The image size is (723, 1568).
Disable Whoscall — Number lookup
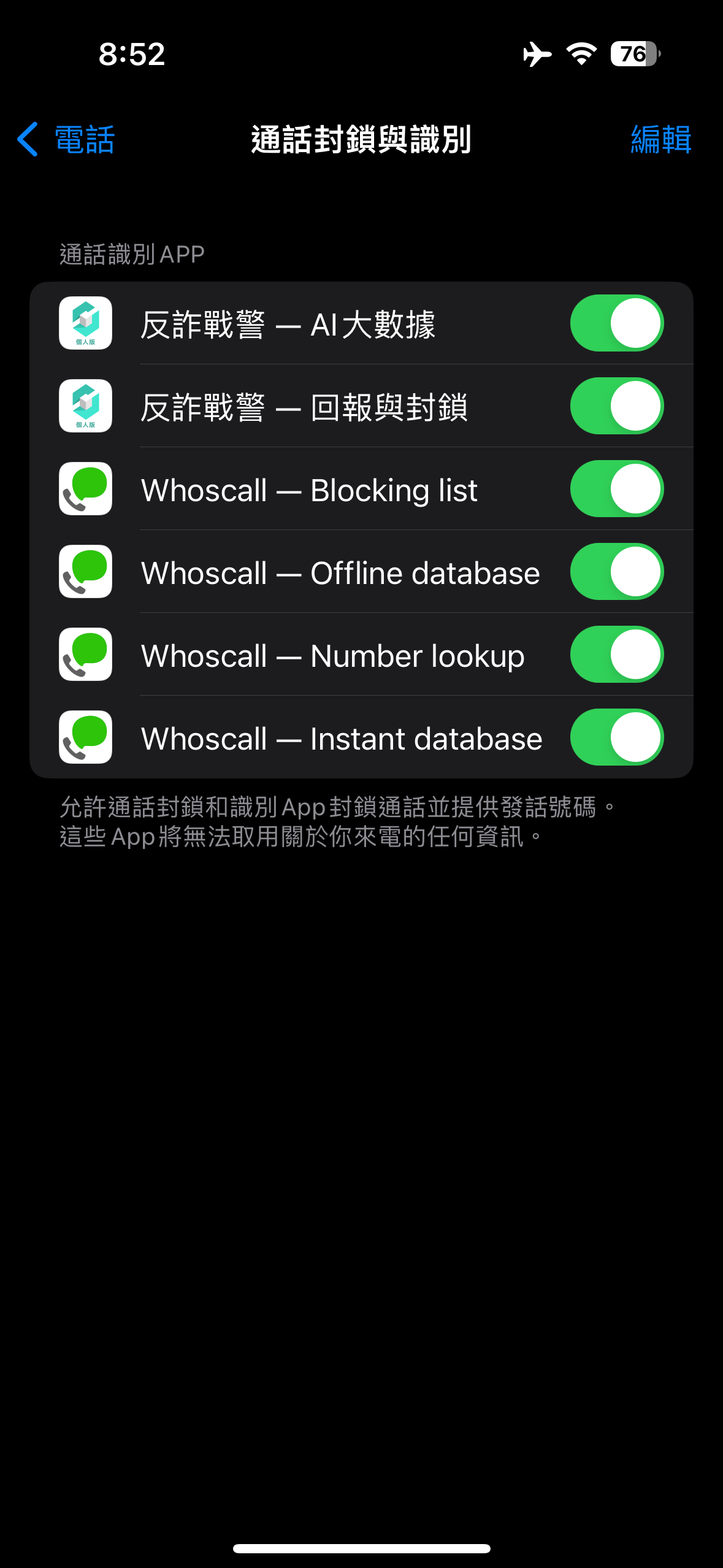pos(616,655)
